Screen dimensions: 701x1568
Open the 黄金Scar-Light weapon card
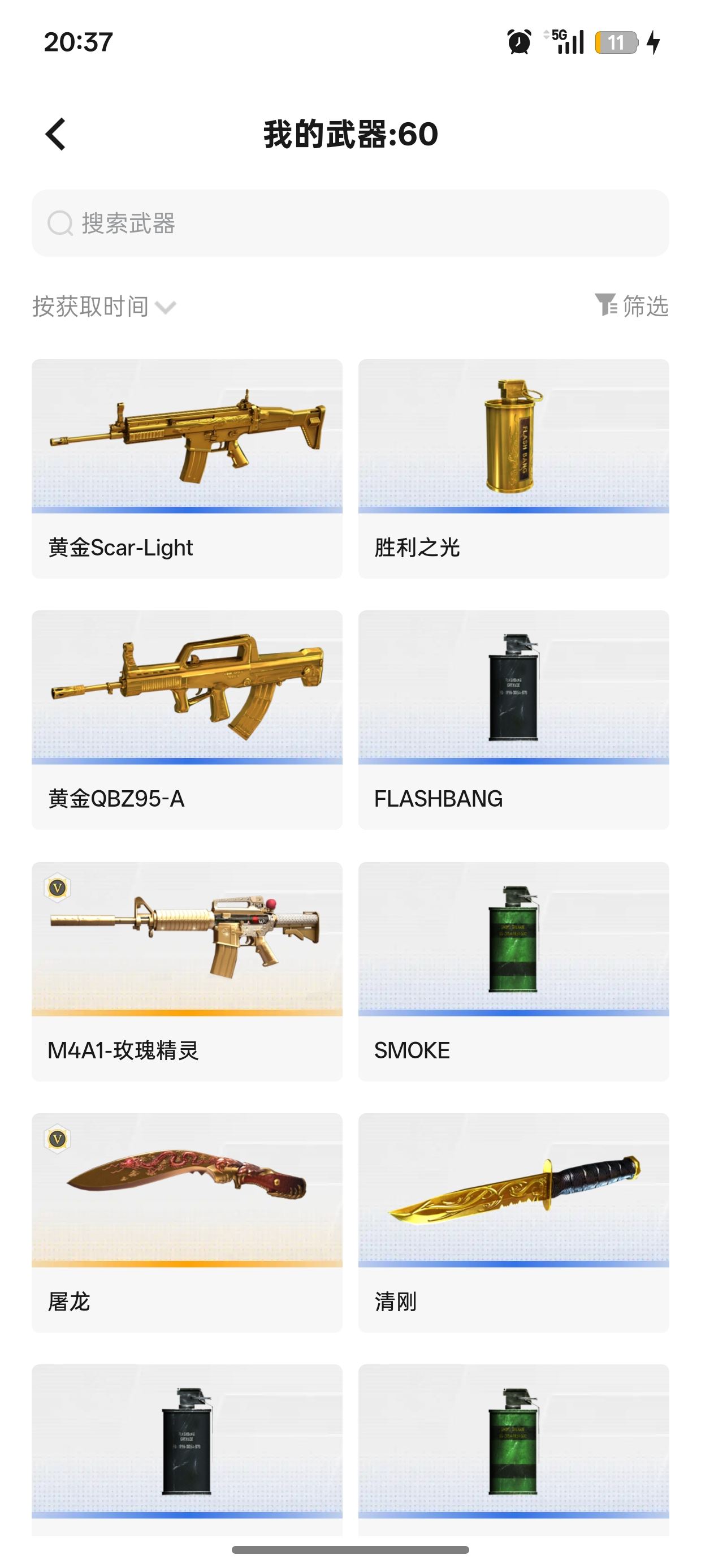tap(187, 468)
